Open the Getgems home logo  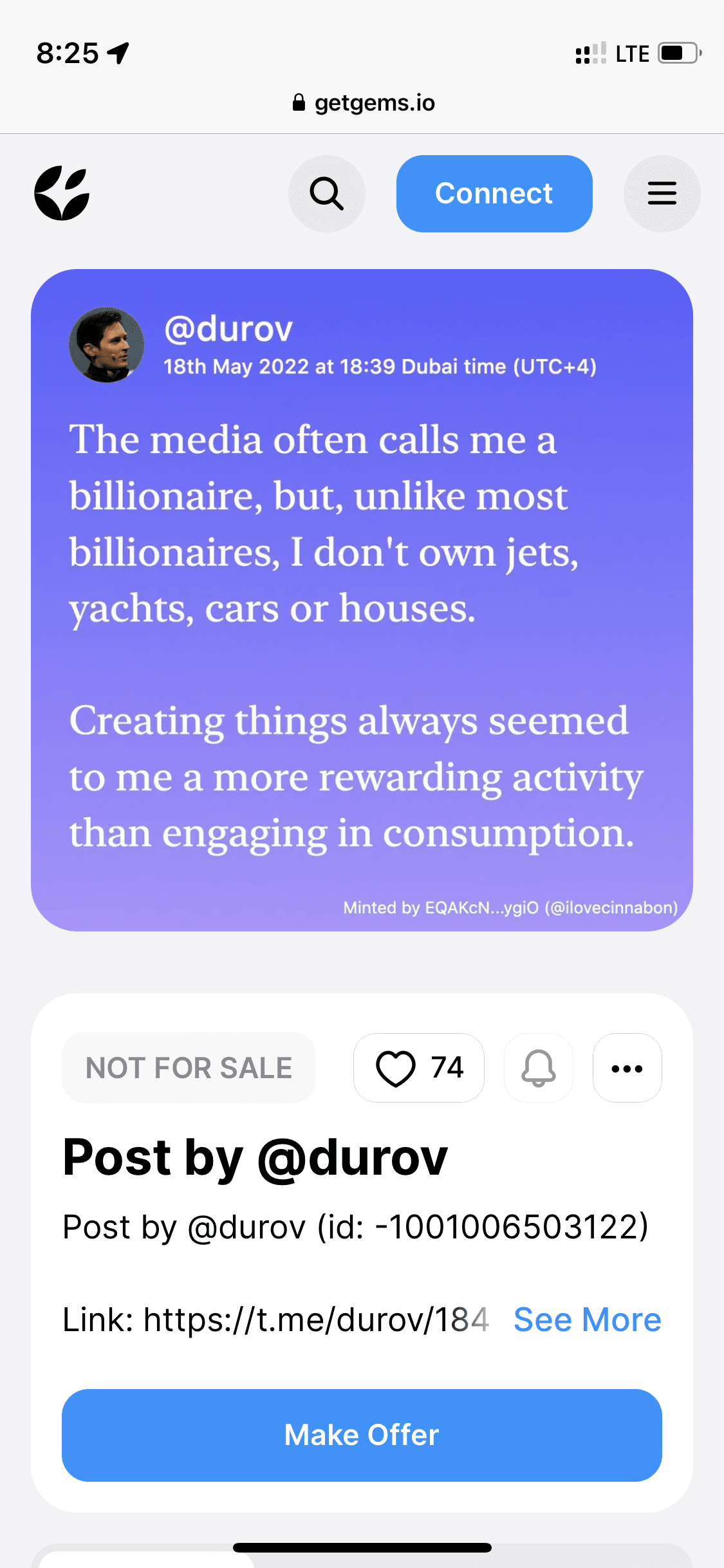62,193
